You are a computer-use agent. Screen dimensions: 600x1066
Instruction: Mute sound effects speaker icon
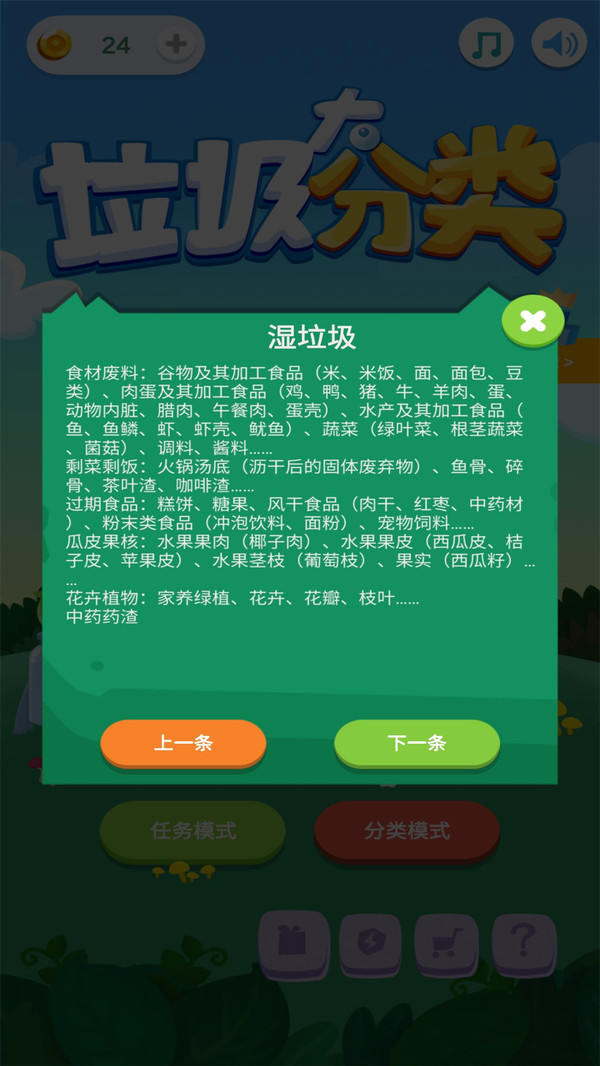point(558,44)
